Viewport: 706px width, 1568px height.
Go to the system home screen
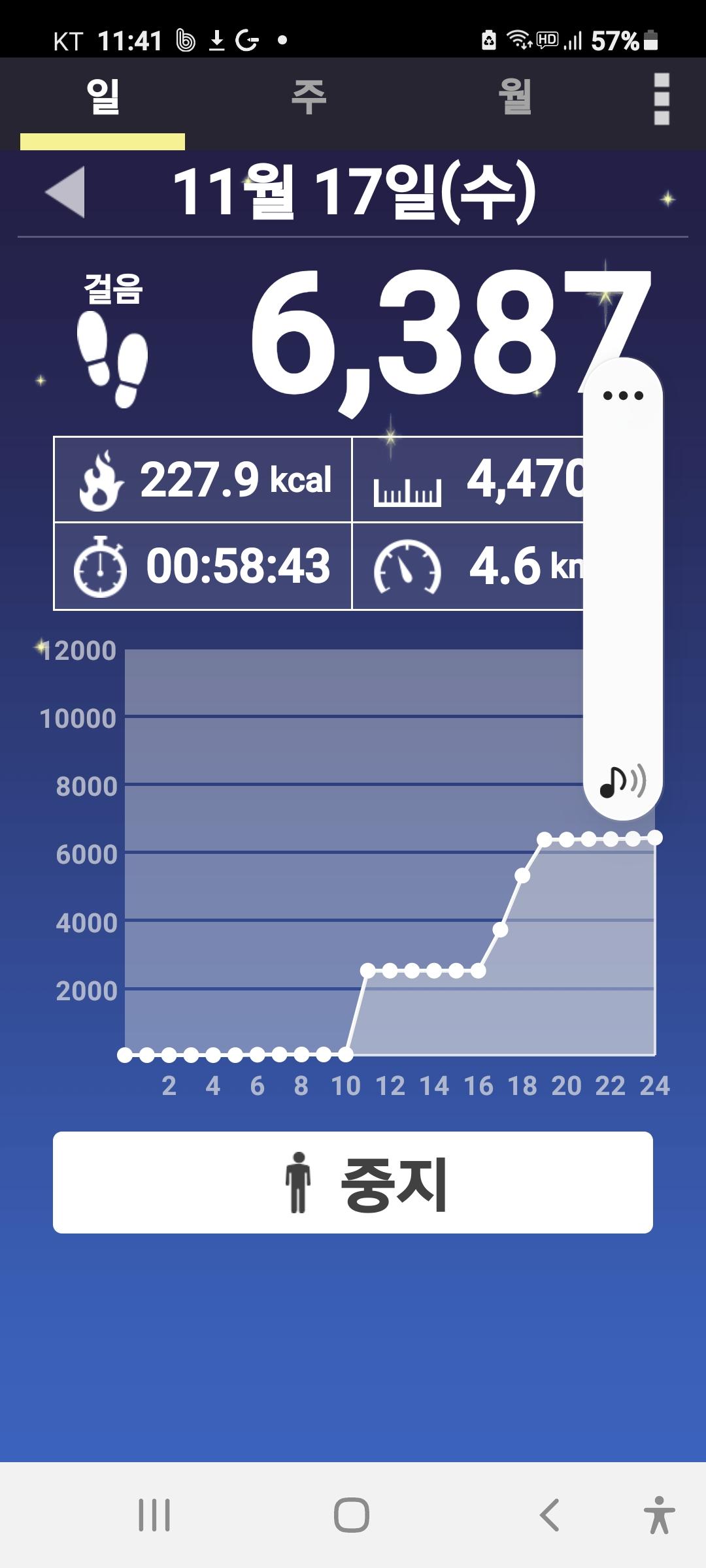352,1514
